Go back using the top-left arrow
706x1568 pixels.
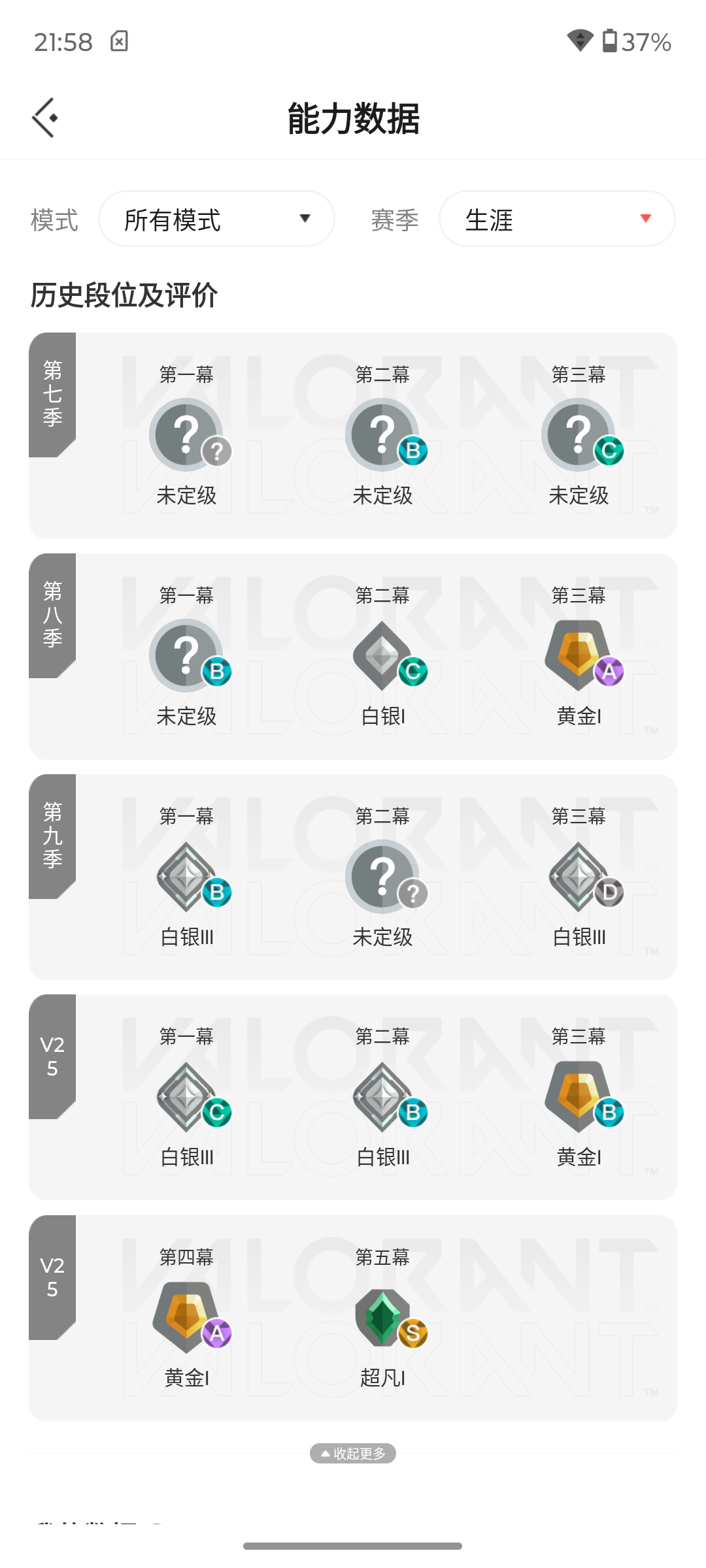pyautogui.click(x=45, y=118)
